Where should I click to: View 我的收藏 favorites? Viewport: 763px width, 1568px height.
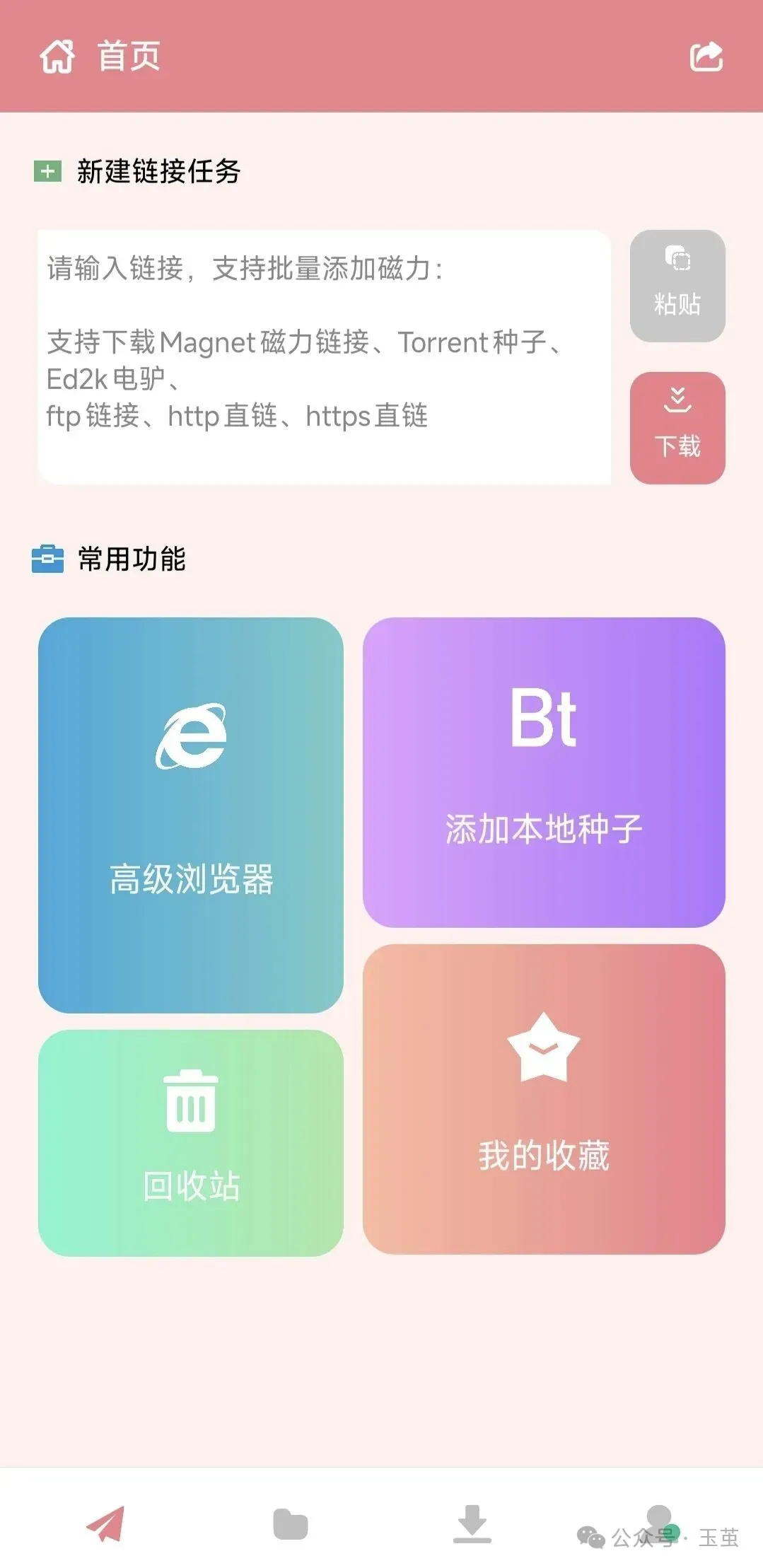pyautogui.click(x=544, y=1099)
